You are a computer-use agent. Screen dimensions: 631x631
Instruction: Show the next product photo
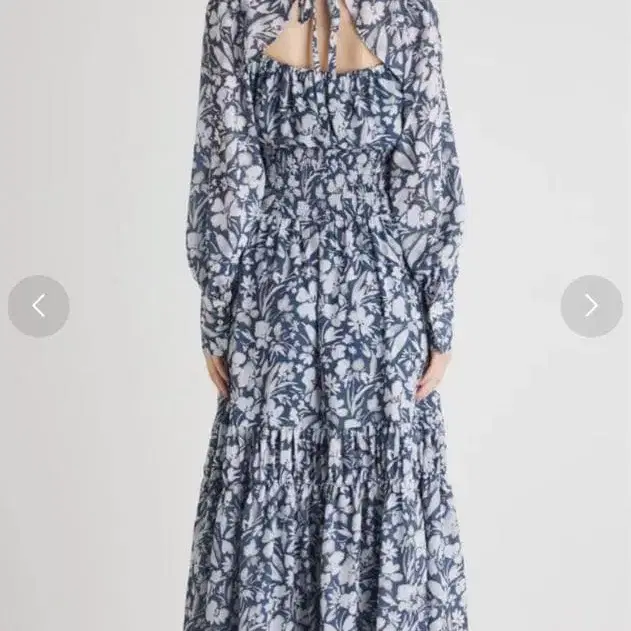click(591, 306)
